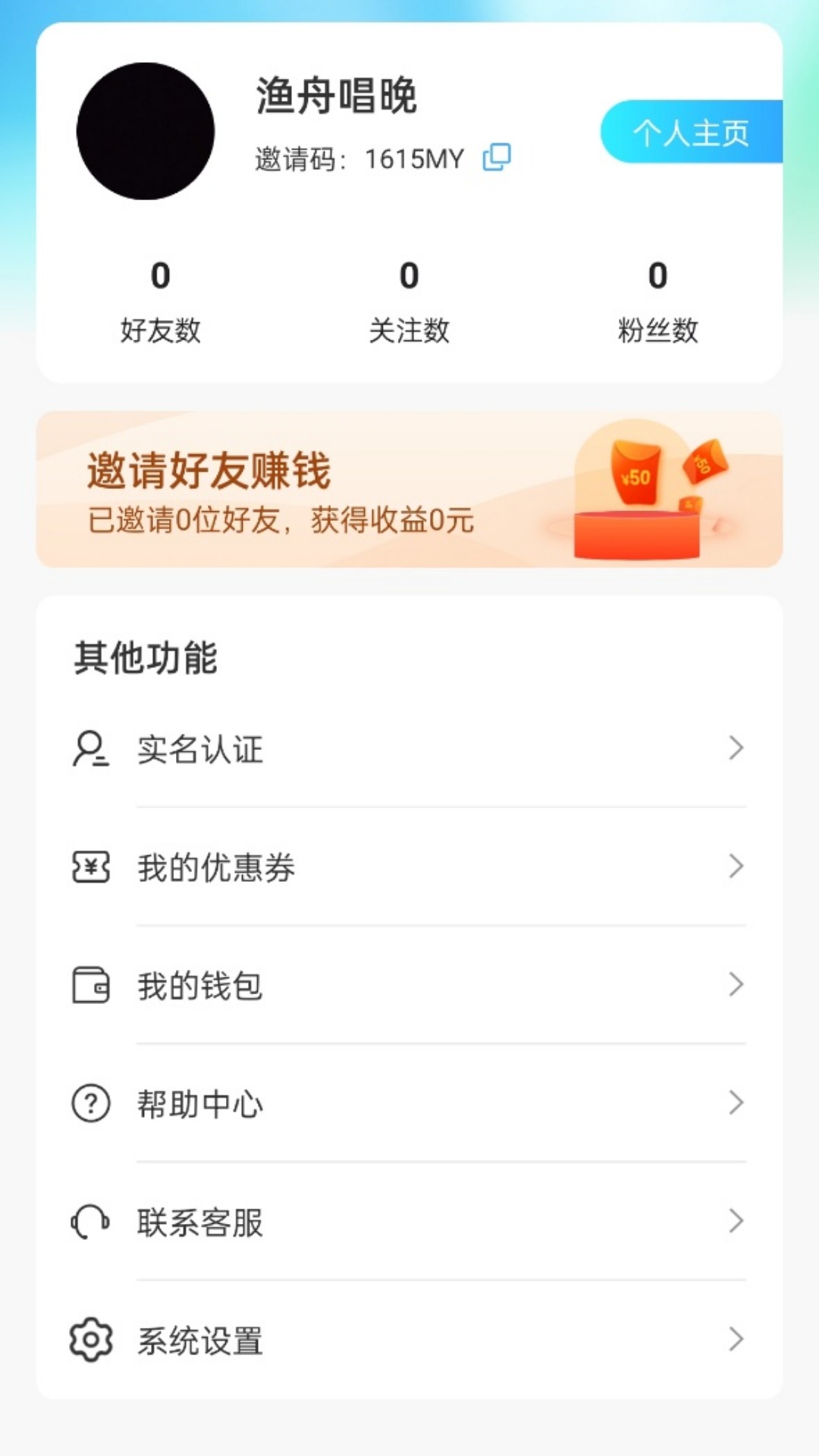Select the 联系客服 menu entry
The width and height of the screenshot is (819, 1456).
tap(199, 1222)
